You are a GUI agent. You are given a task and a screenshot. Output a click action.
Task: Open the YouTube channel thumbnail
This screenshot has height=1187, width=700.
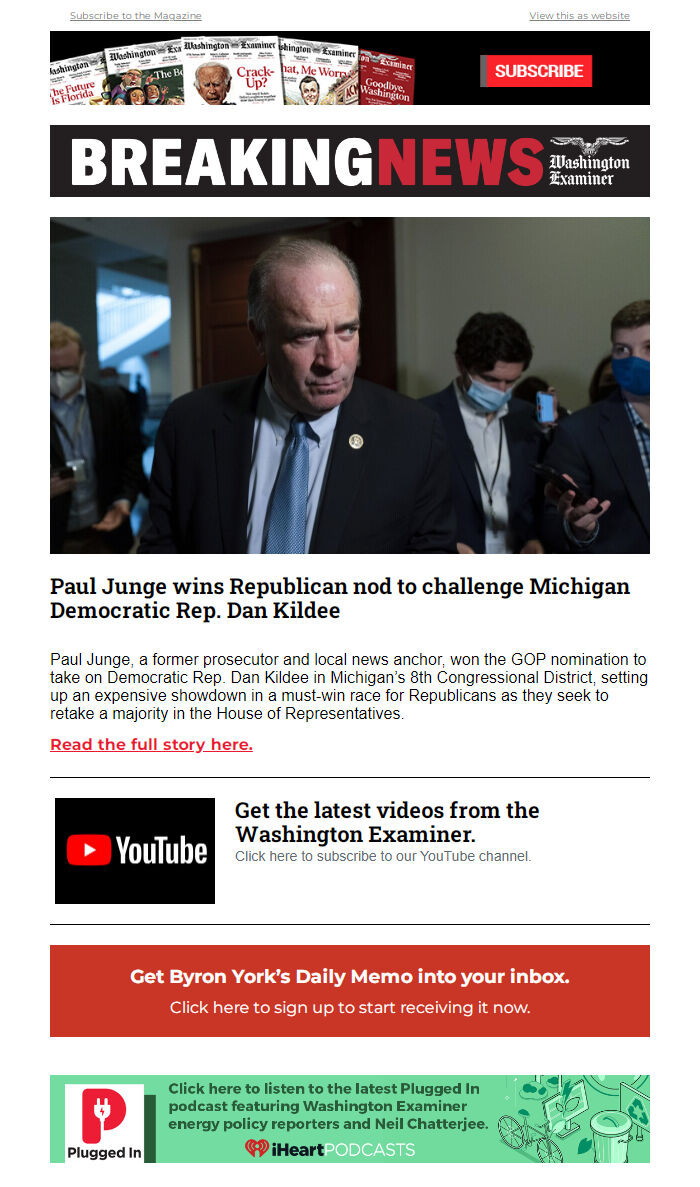(x=135, y=851)
